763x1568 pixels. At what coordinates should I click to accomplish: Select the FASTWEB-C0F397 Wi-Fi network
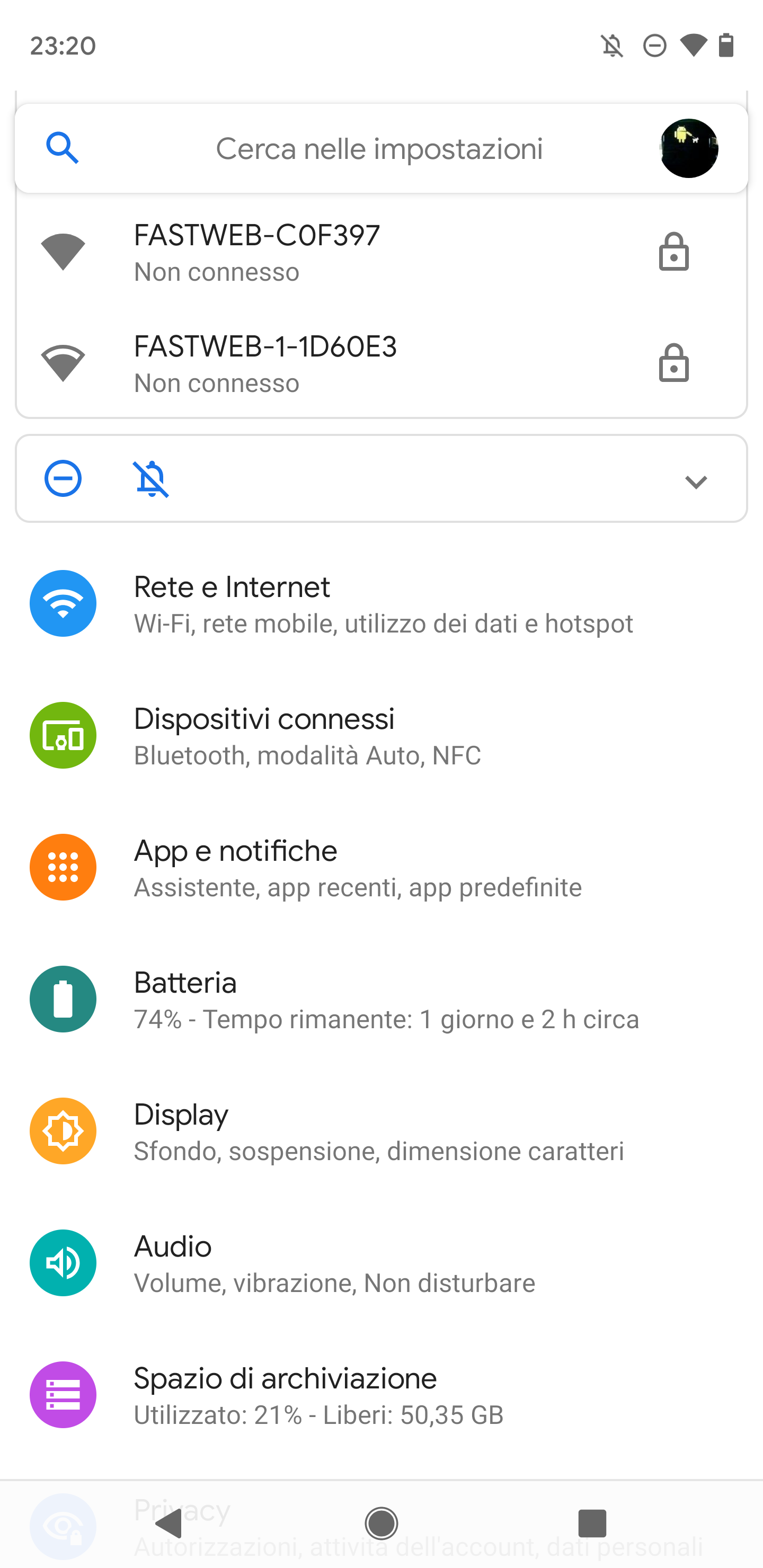pos(381,252)
